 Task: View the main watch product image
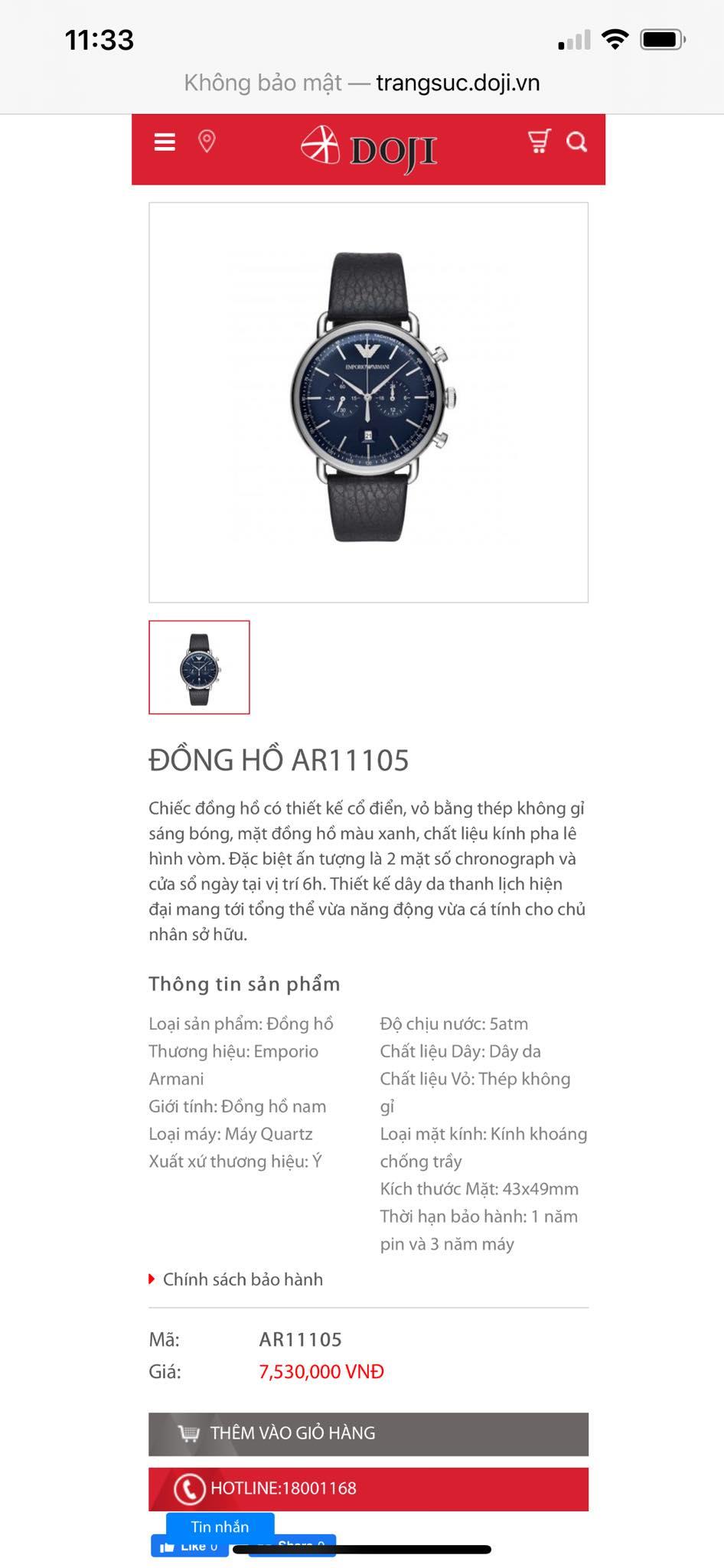point(368,402)
